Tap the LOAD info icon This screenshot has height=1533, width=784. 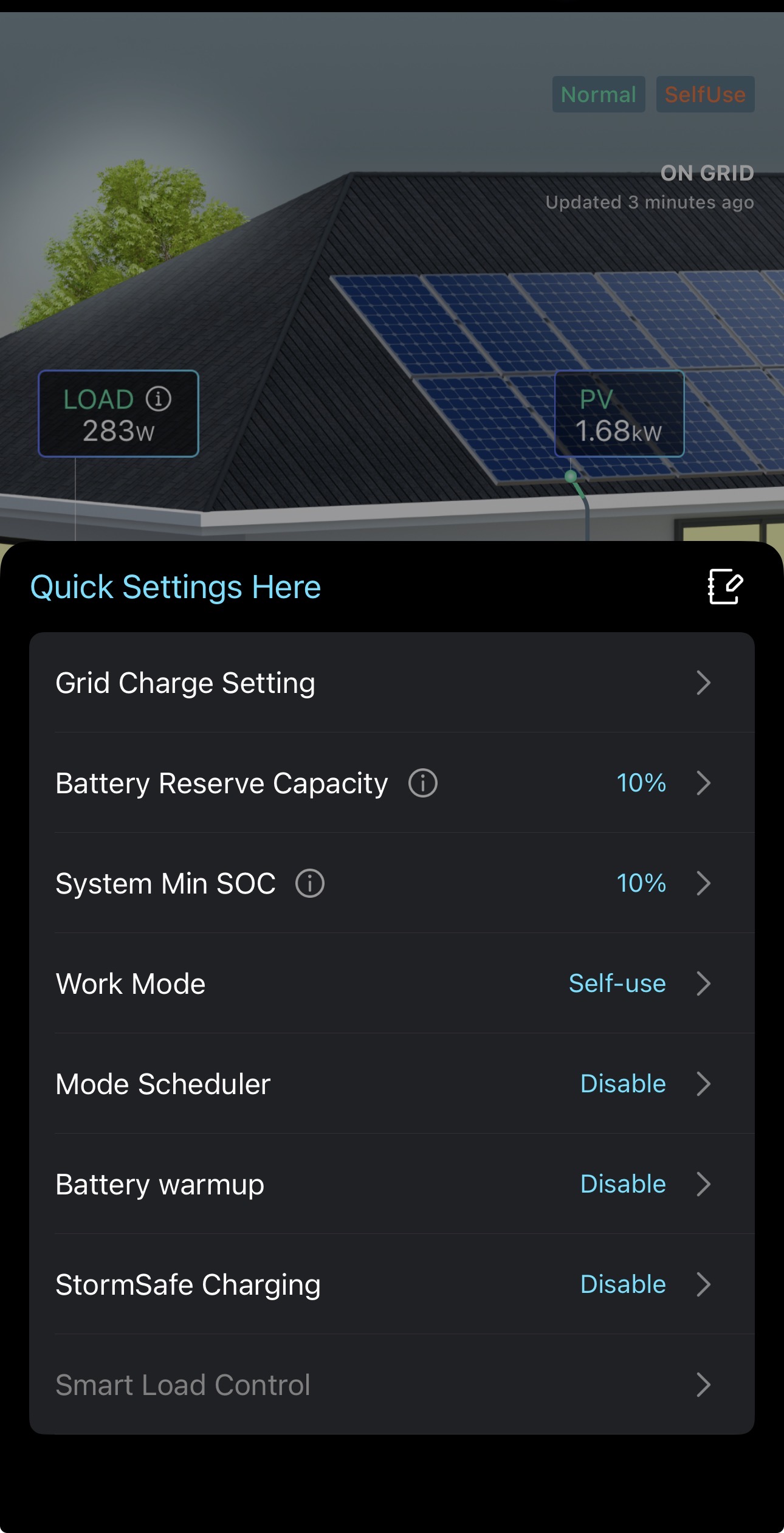pyautogui.click(x=159, y=399)
